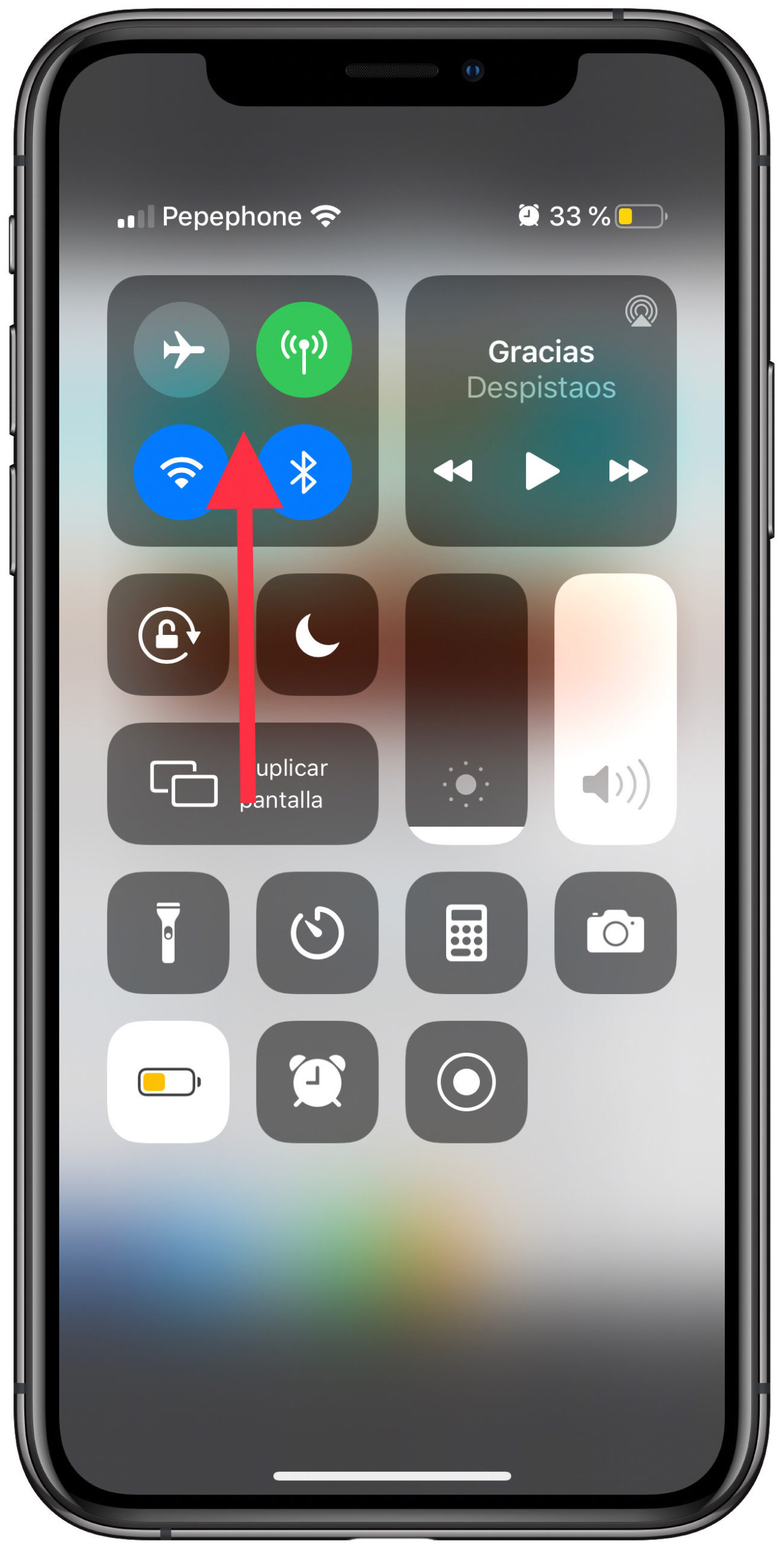Open the camera
Viewport: 784px width, 1548px height.
click(x=615, y=932)
